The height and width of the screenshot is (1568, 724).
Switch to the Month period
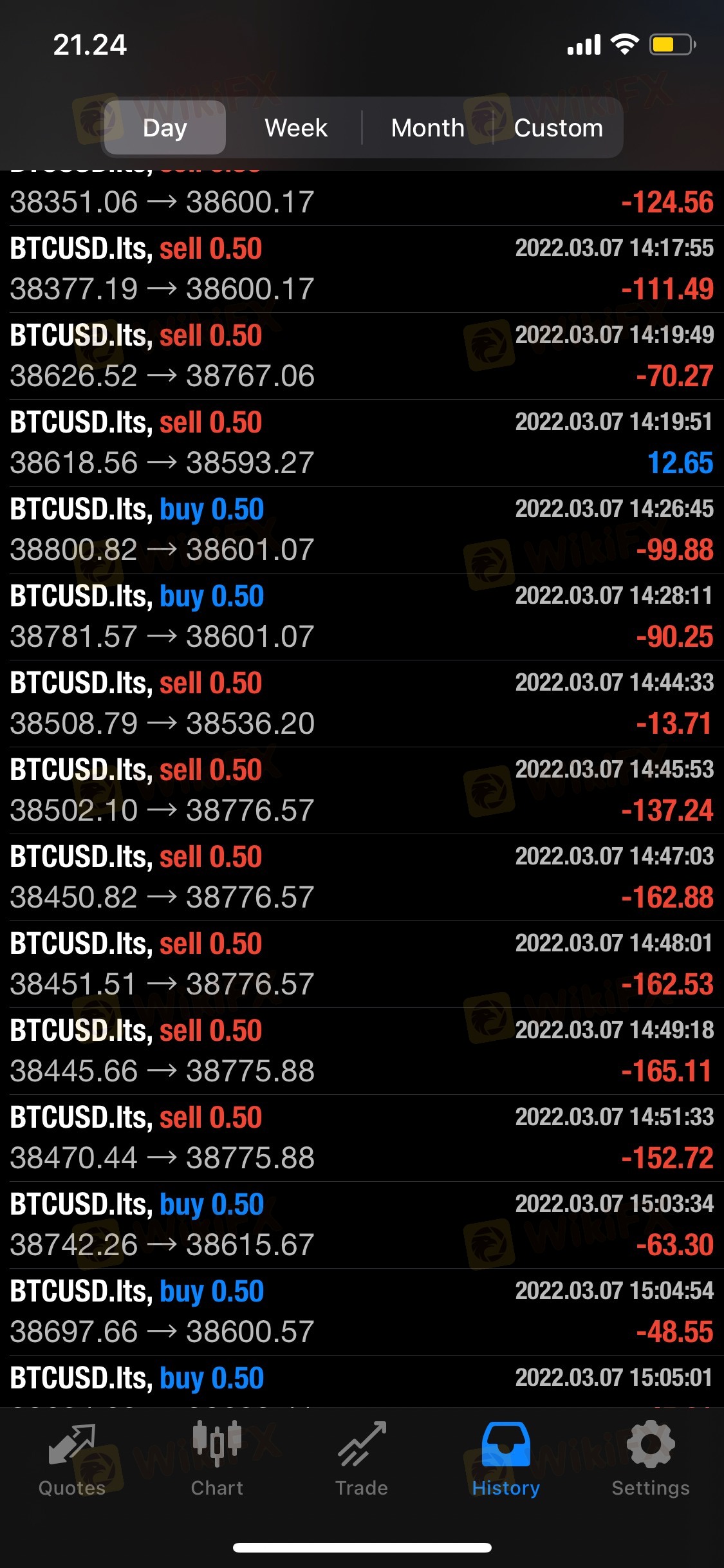[427, 127]
